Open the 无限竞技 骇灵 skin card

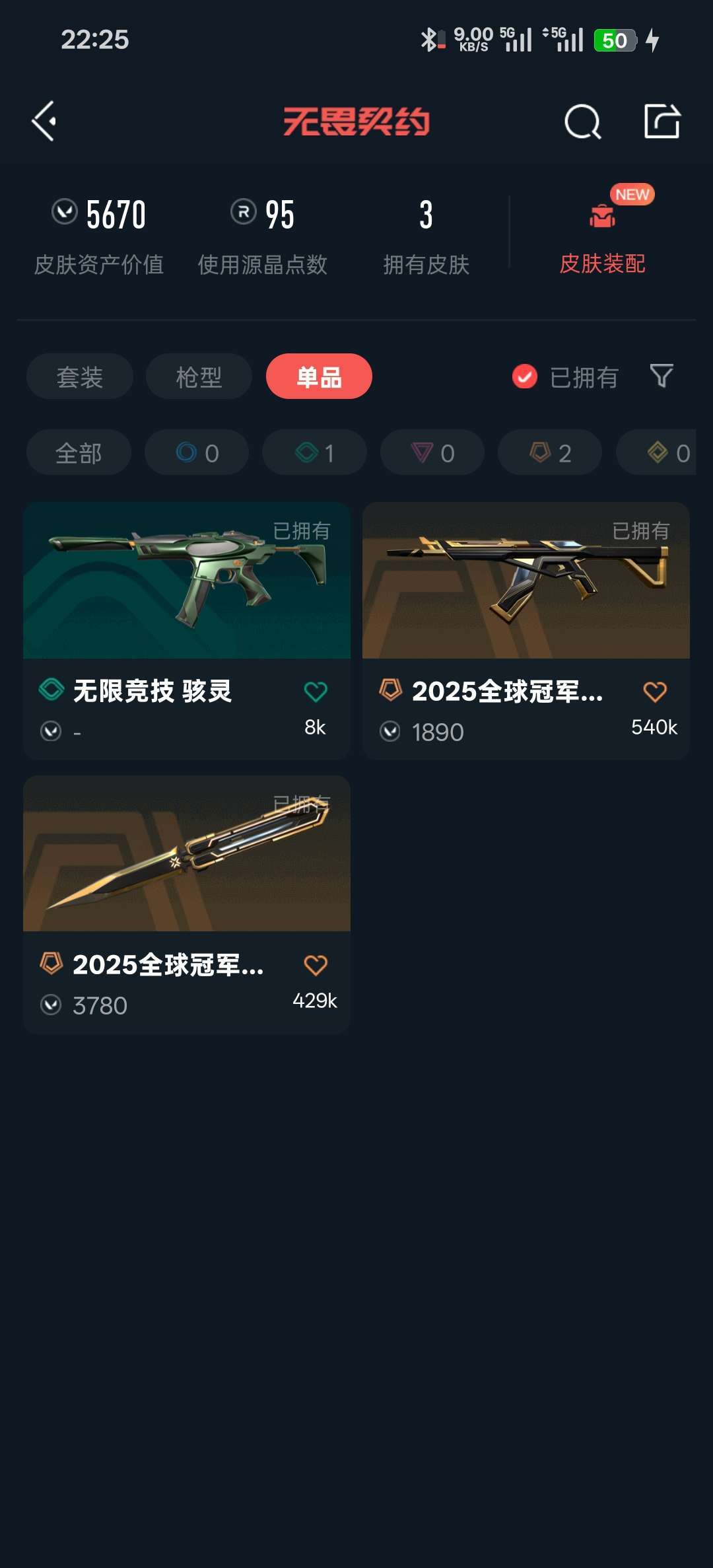187,631
